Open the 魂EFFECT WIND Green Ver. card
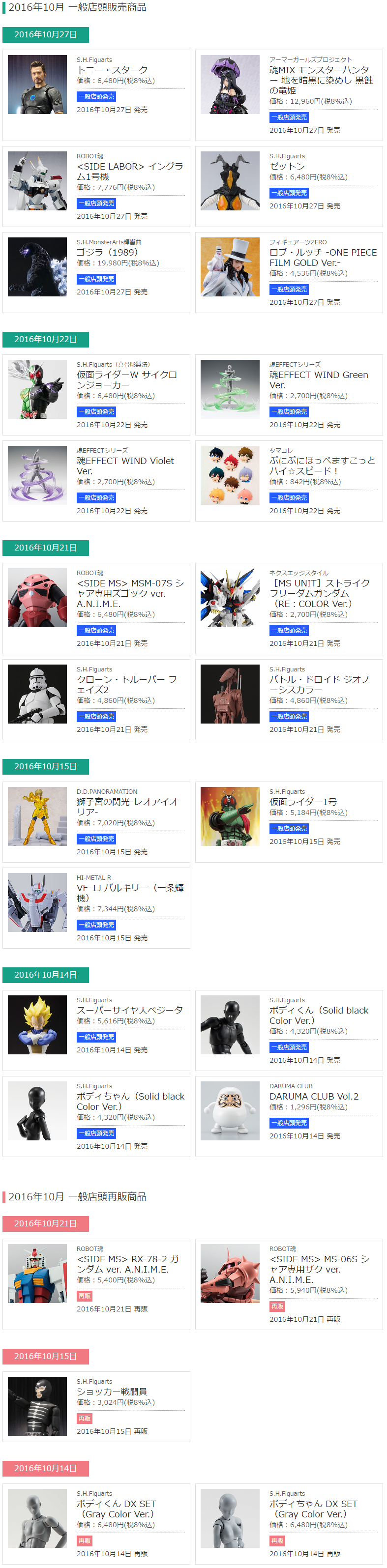The image size is (387, 1568). click(x=289, y=394)
